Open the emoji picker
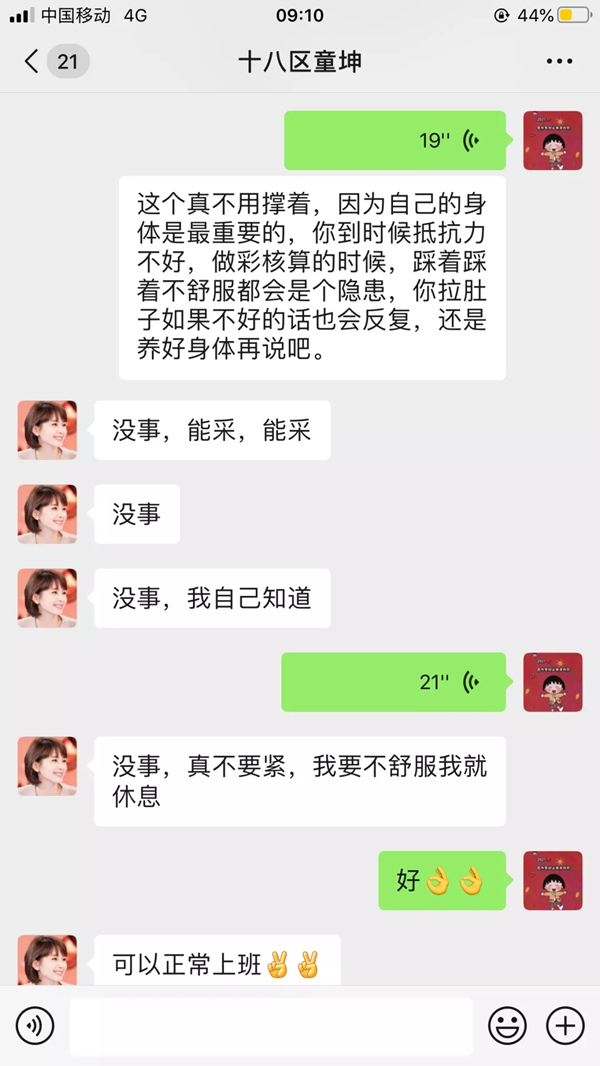 coord(507,1025)
